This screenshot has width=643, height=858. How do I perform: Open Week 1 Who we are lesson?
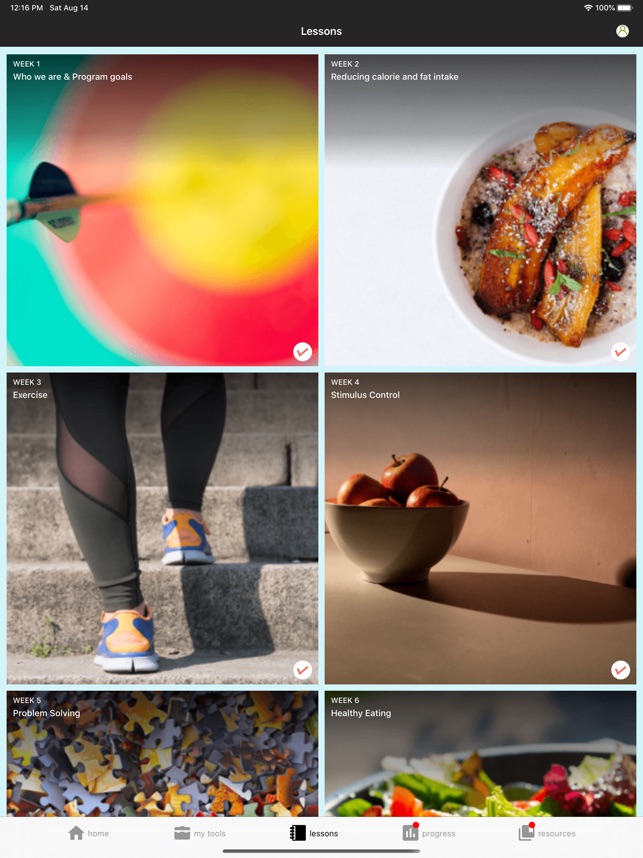162,210
